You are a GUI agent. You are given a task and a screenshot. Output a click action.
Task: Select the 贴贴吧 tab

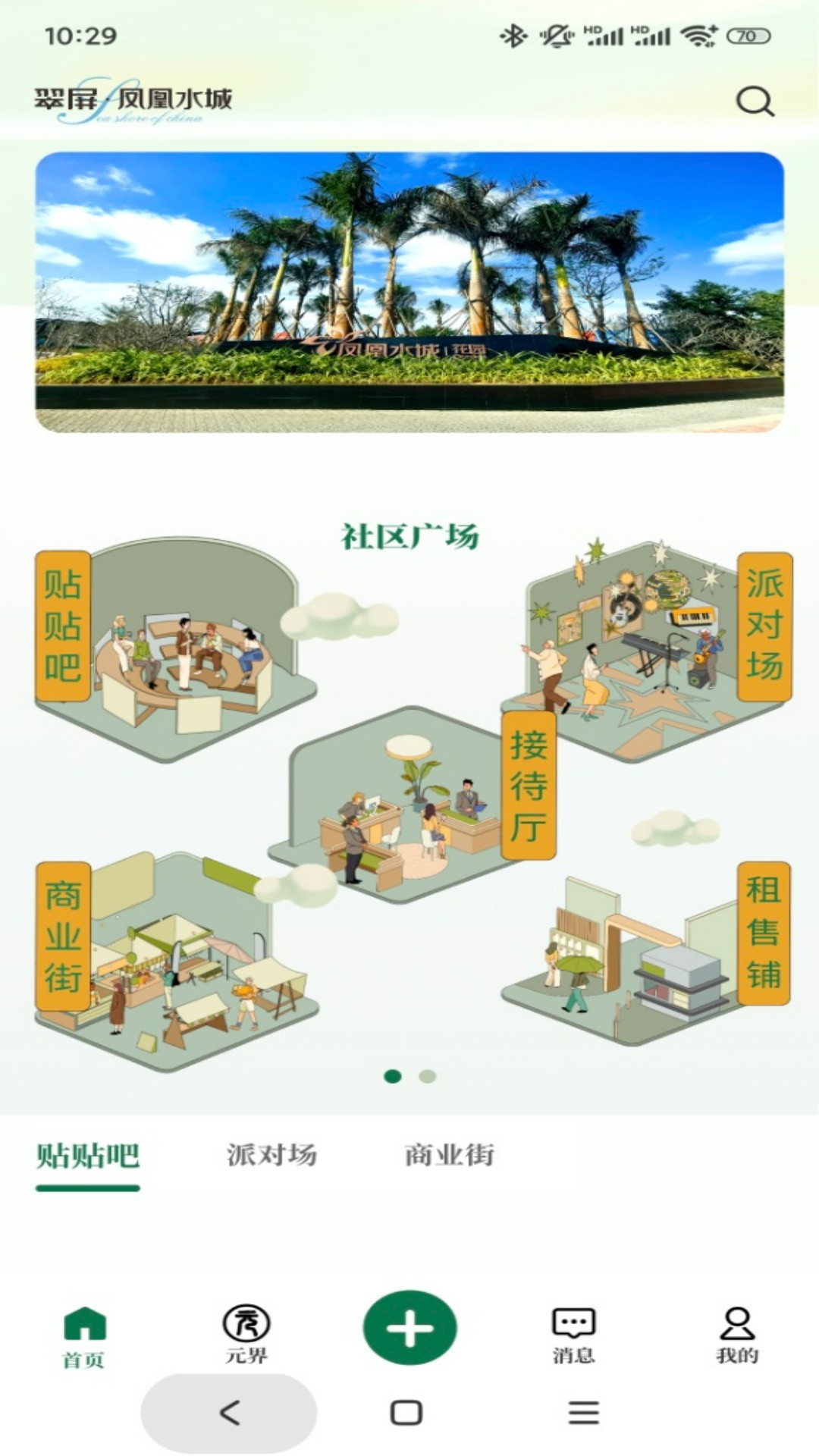tap(88, 1156)
